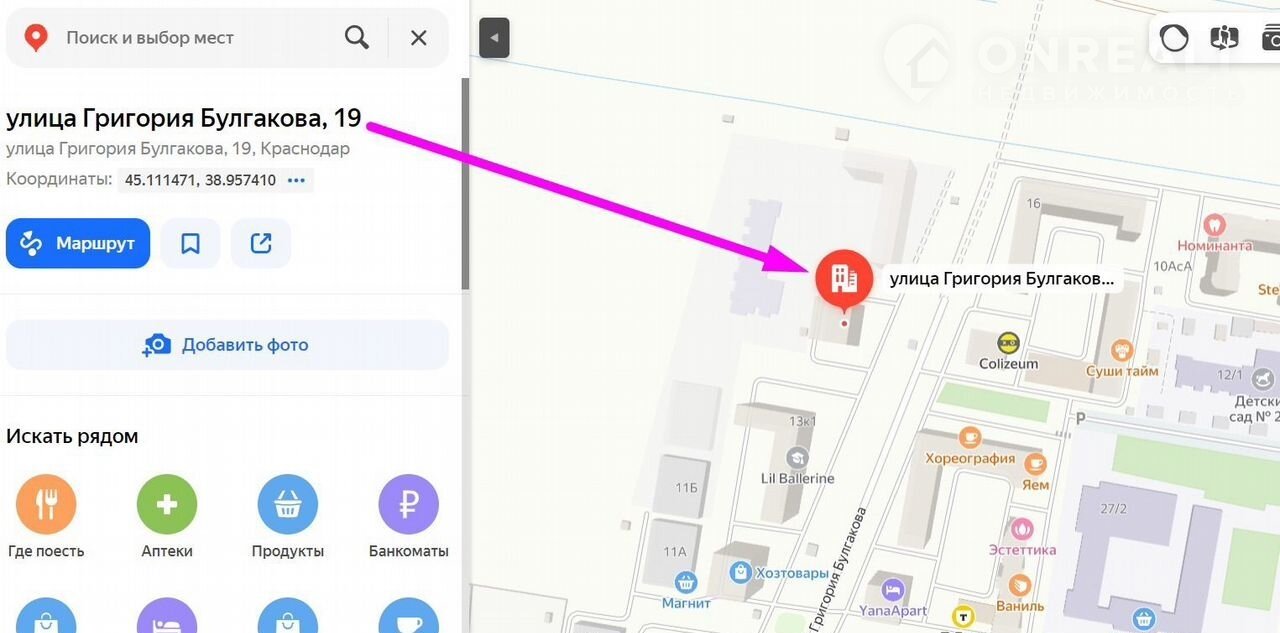This screenshot has height=633, width=1280.
Task: Search nearby Где поесть
Action: pyautogui.click(x=46, y=505)
